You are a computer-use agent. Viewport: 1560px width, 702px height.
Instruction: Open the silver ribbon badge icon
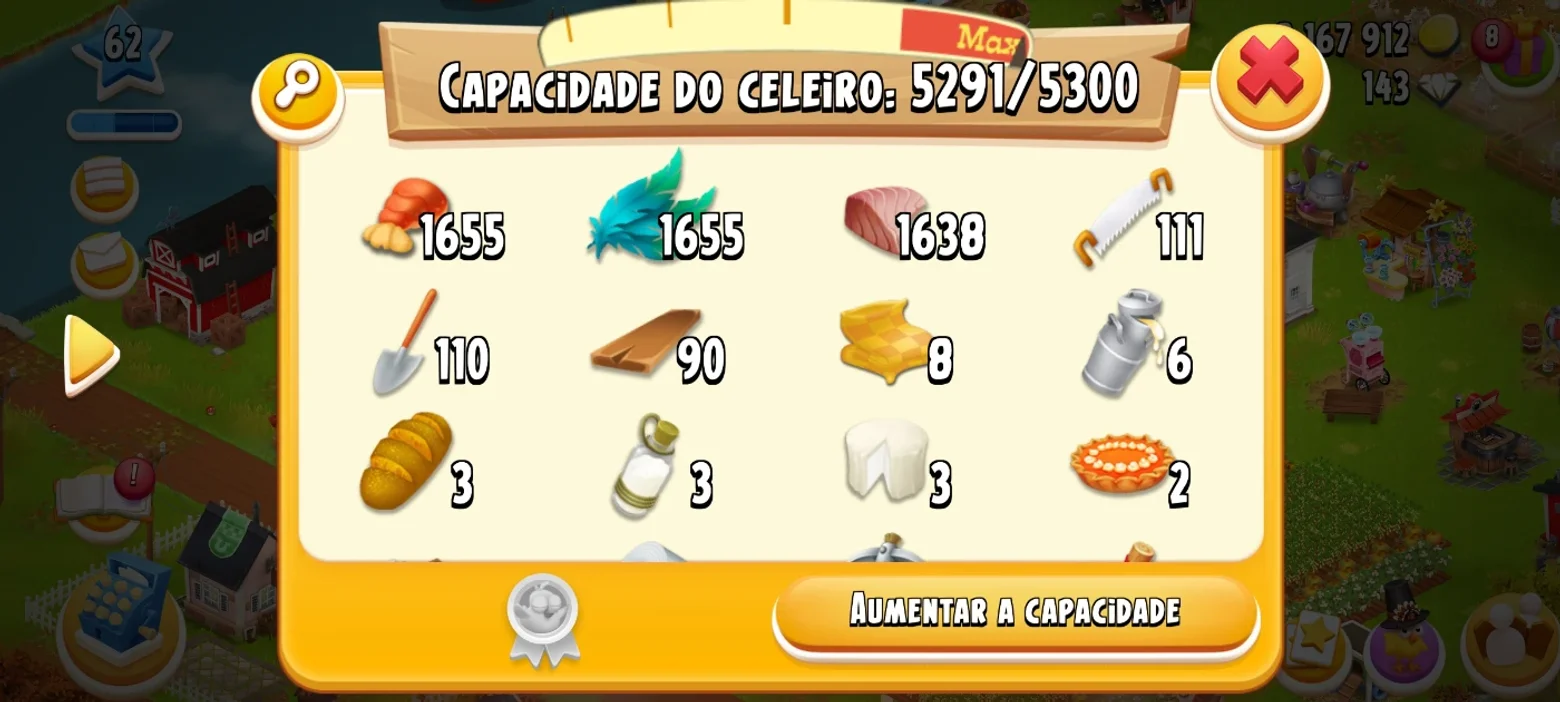click(x=543, y=619)
